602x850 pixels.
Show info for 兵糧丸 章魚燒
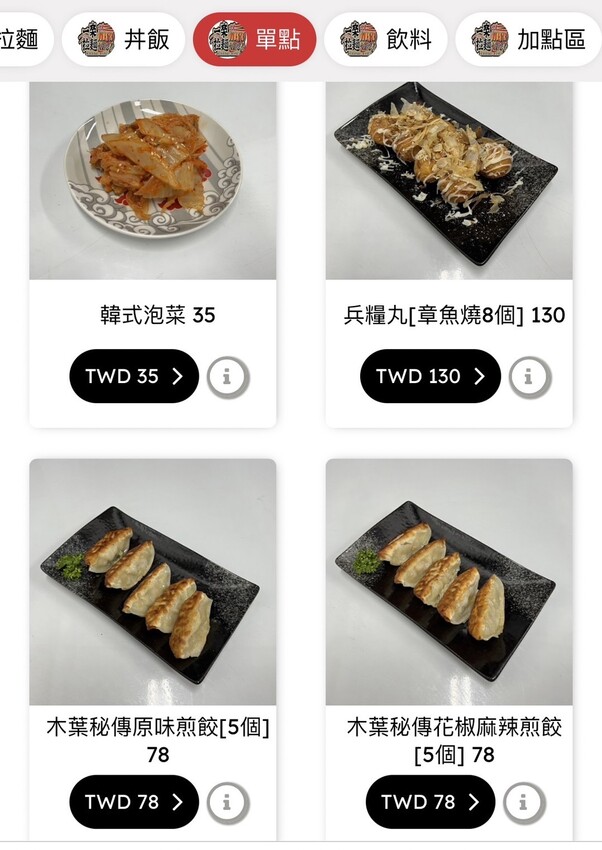530,377
